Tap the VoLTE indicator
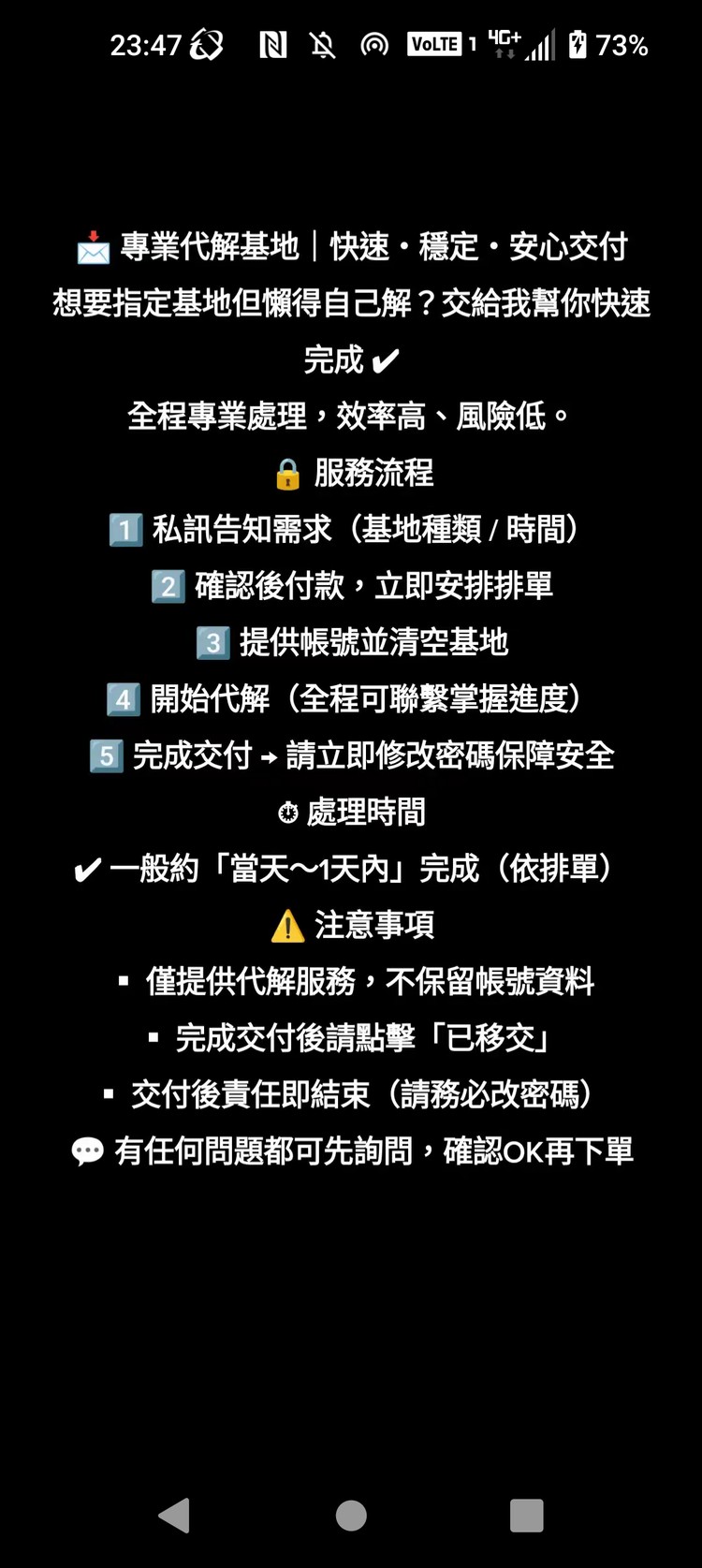This screenshot has width=702, height=1568. click(x=434, y=44)
